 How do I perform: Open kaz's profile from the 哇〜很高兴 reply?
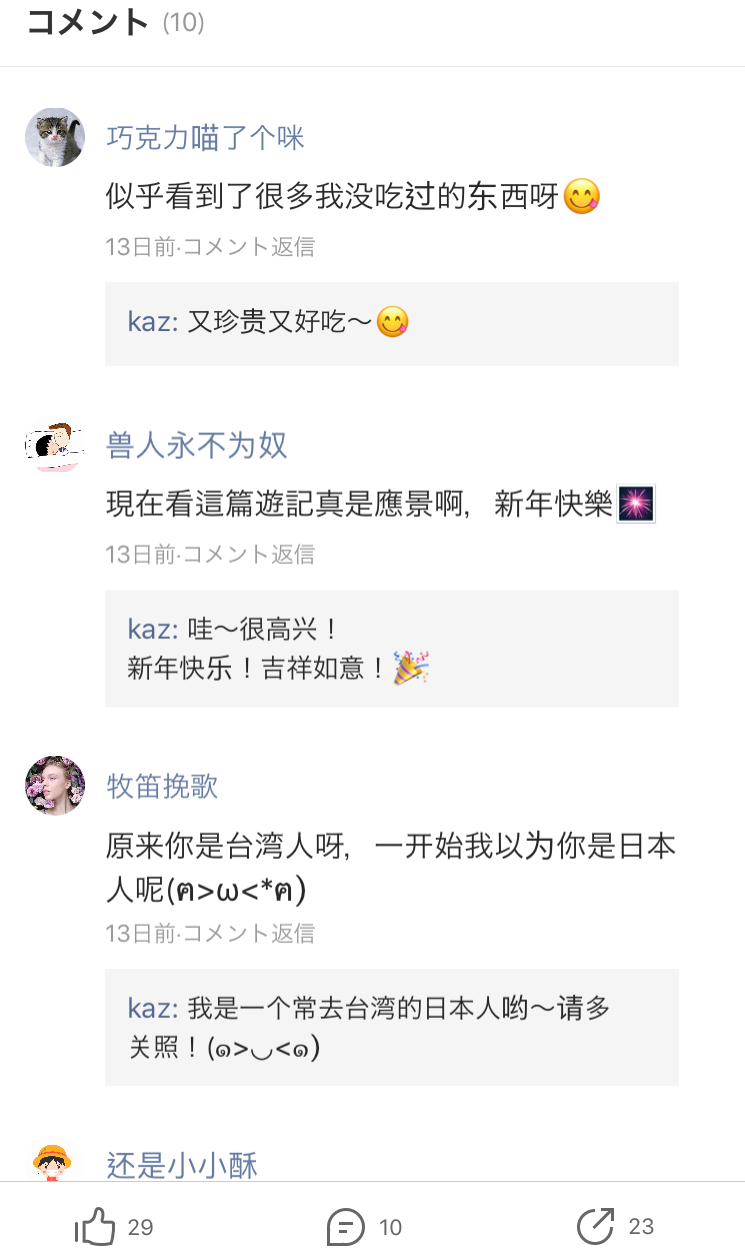[x=152, y=630]
